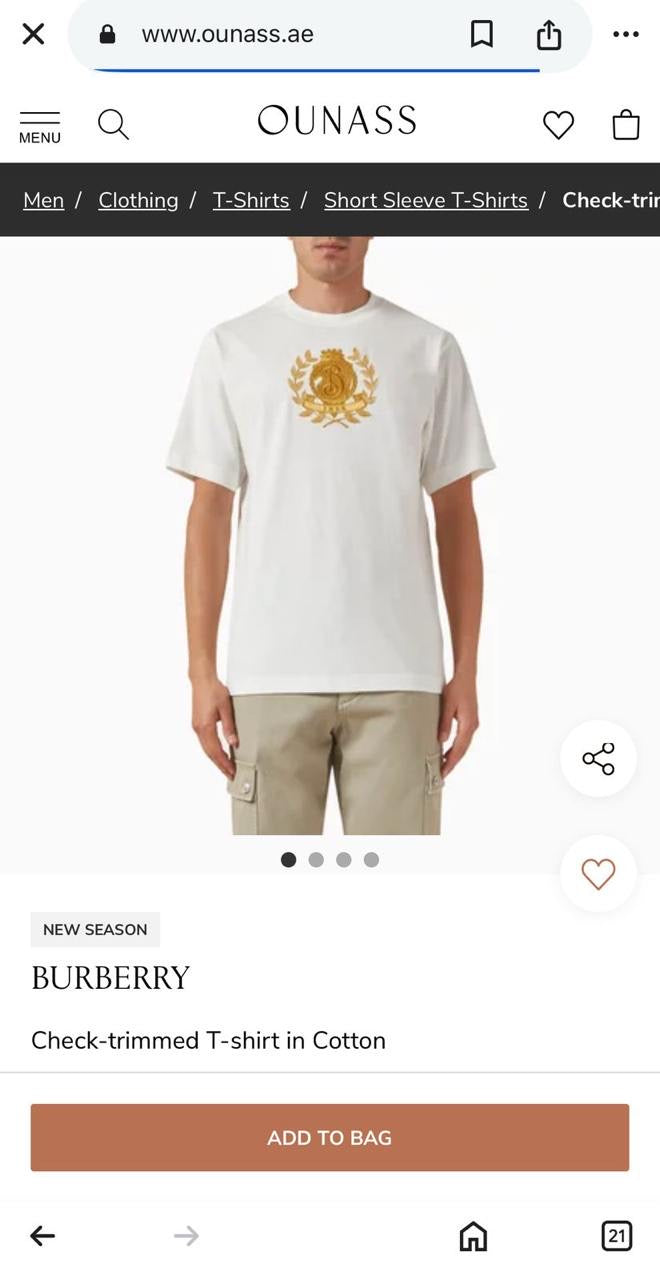The image size is (660, 1280).
Task: Search the Ounass store
Action: [113, 124]
